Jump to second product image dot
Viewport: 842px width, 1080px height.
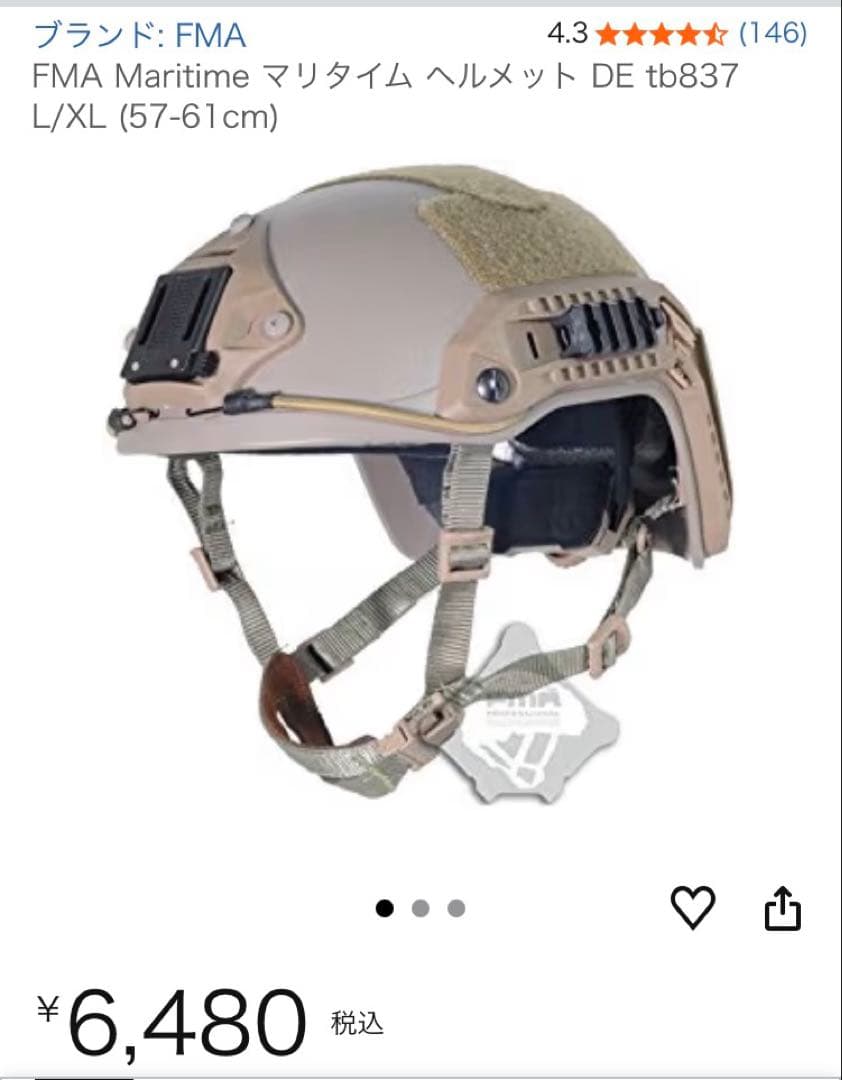[x=421, y=908]
